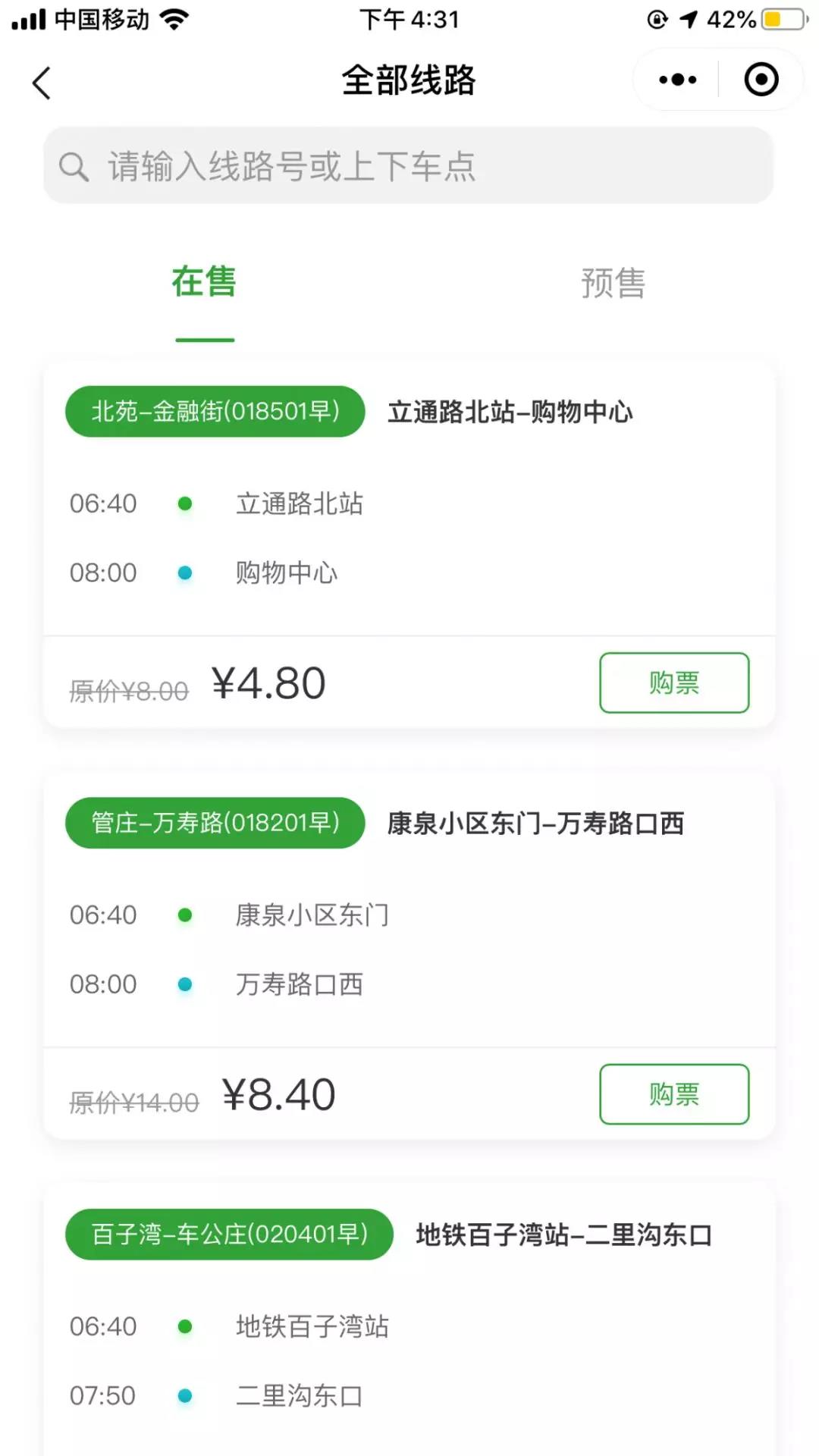Open the 北苑–金融街(018501早) route card
Screen dimensions: 819x1456
coord(409,544)
